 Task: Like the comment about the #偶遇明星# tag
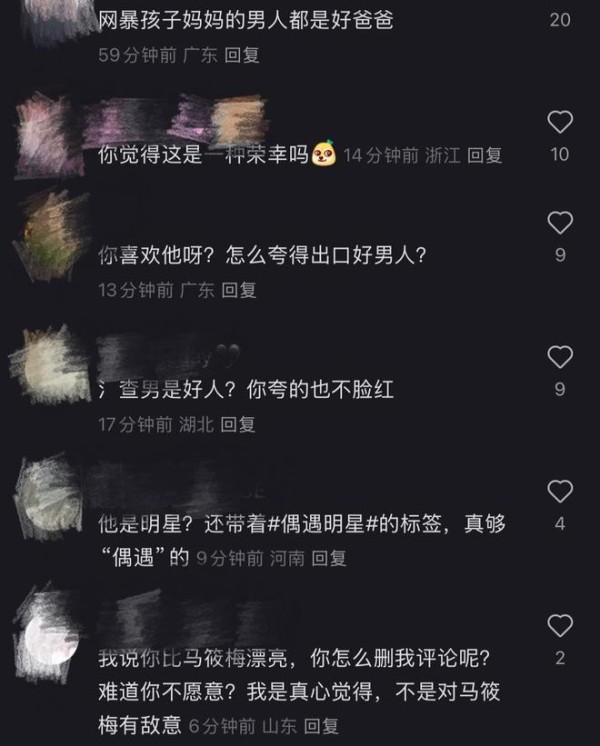tap(561, 491)
